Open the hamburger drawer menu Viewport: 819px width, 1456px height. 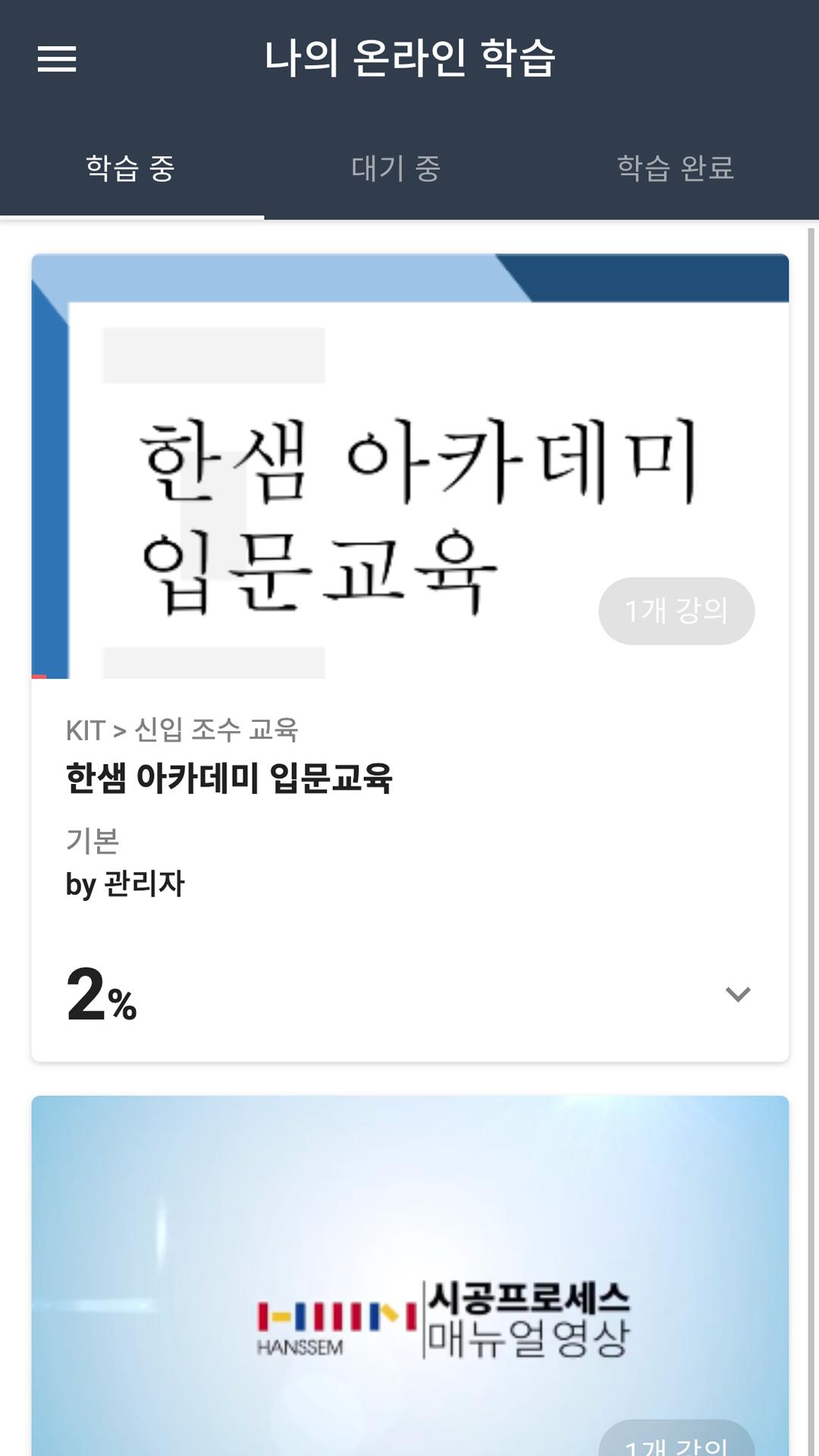57,58
